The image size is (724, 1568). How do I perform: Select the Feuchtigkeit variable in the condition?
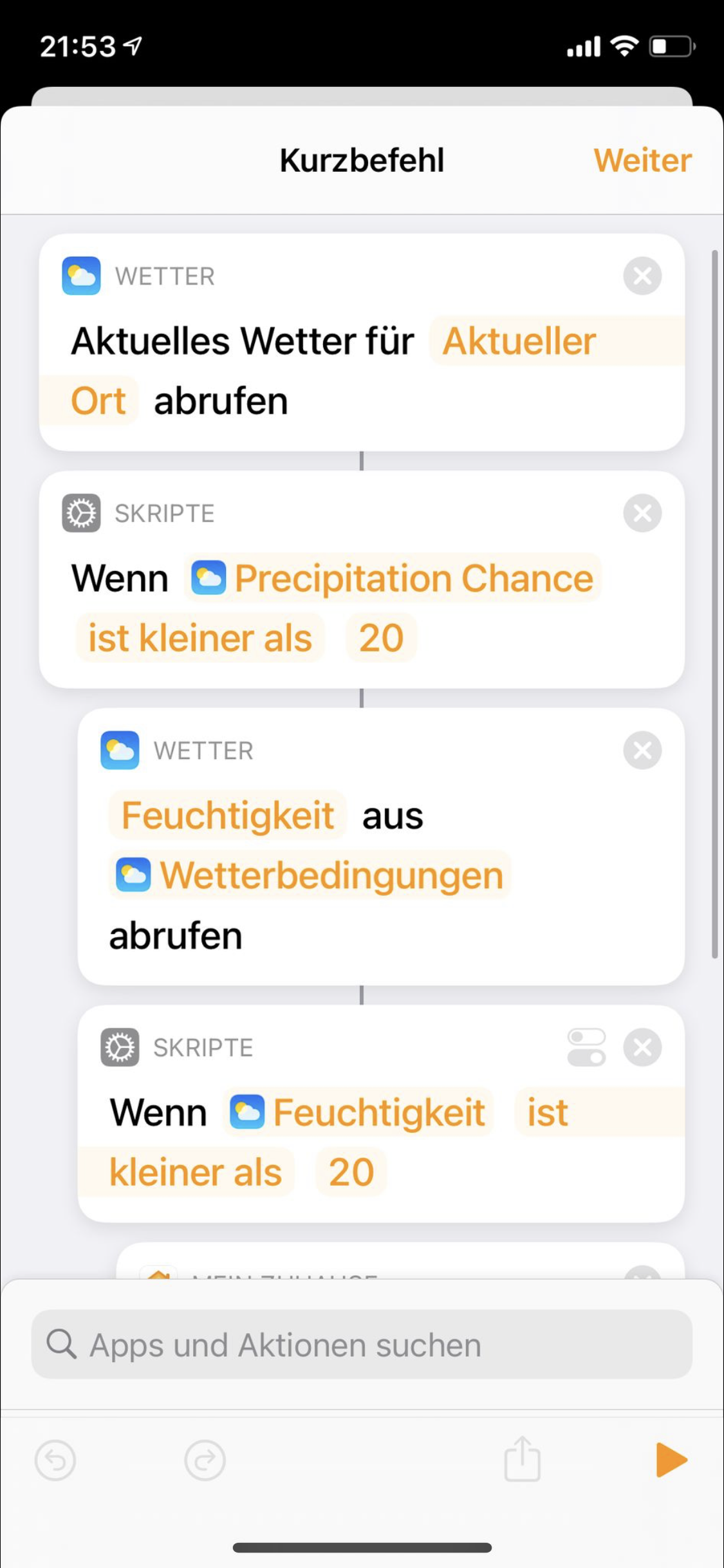(358, 1112)
